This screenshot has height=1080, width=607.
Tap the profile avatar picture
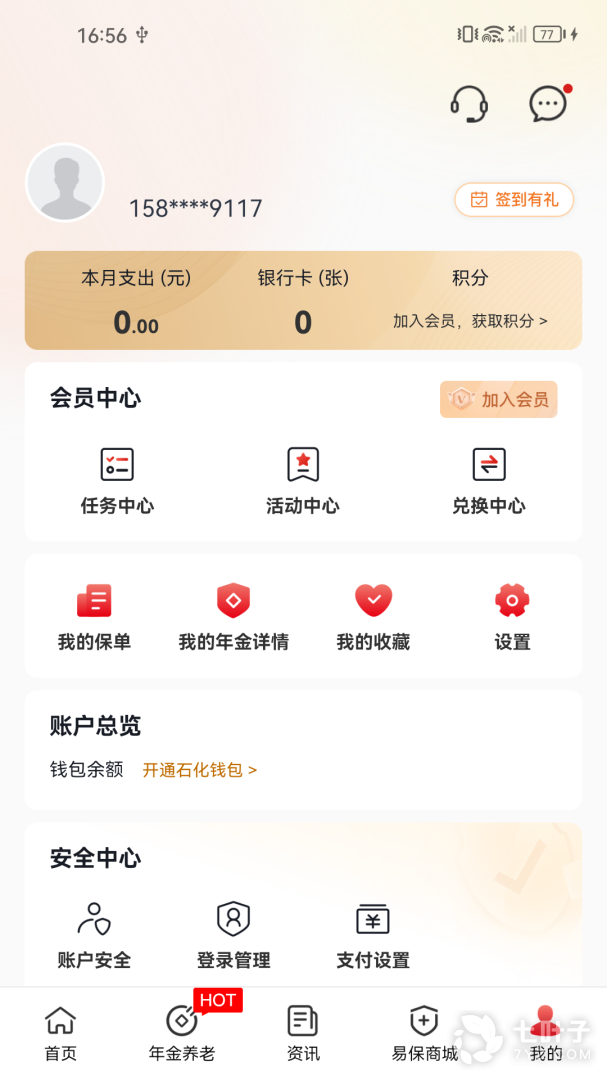coord(65,183)
